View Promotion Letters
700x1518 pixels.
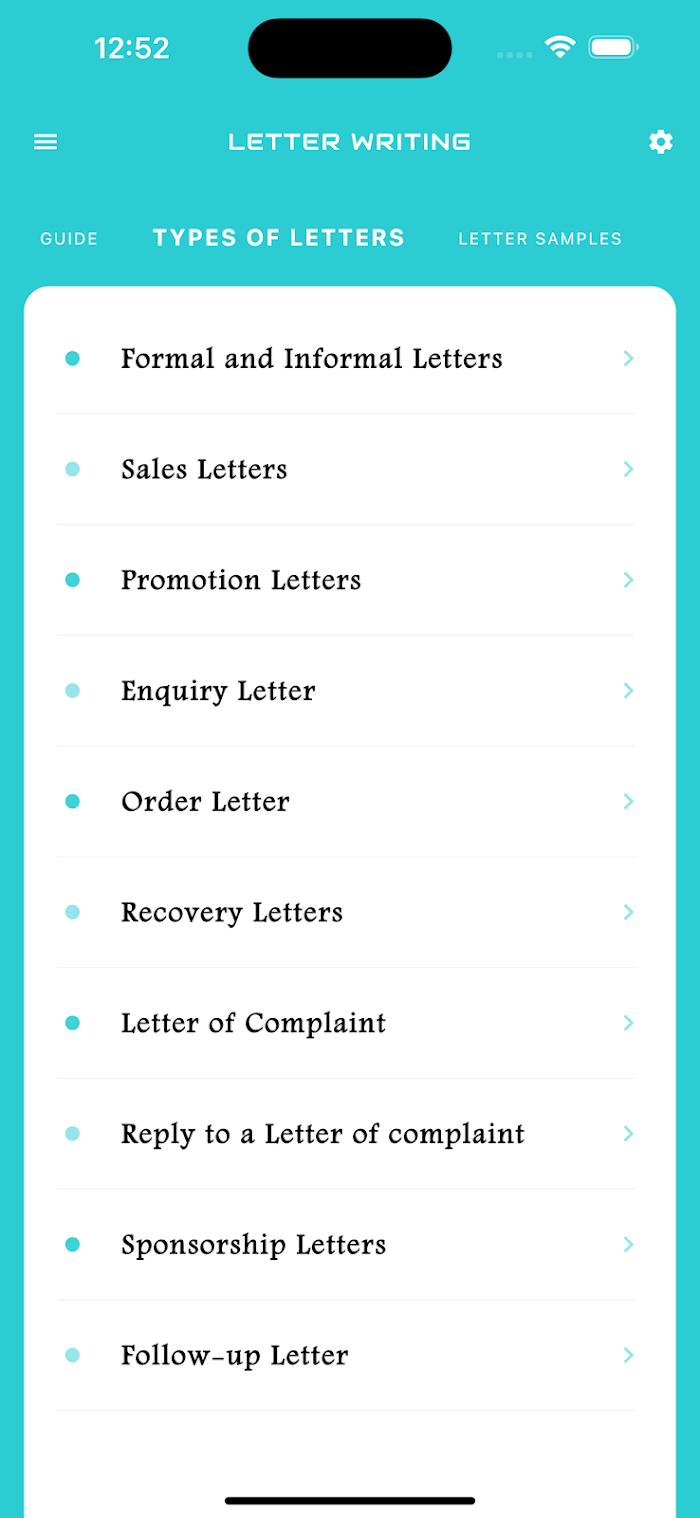tap(346, 581)
